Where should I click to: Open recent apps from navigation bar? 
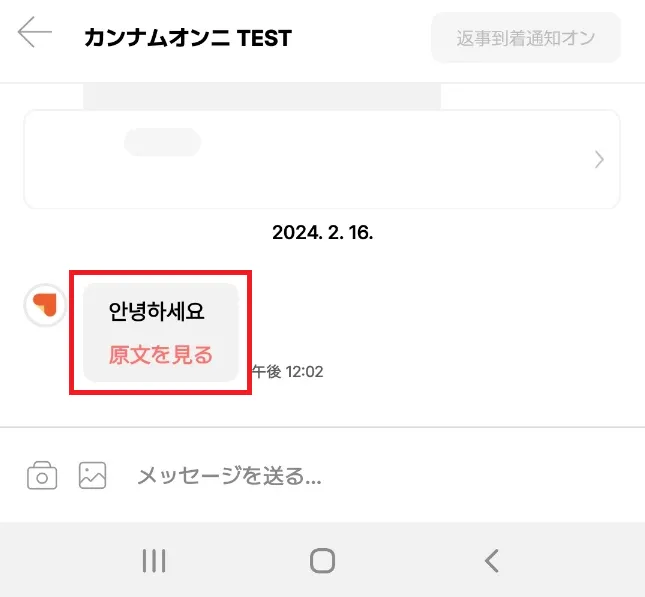point(153,560)
